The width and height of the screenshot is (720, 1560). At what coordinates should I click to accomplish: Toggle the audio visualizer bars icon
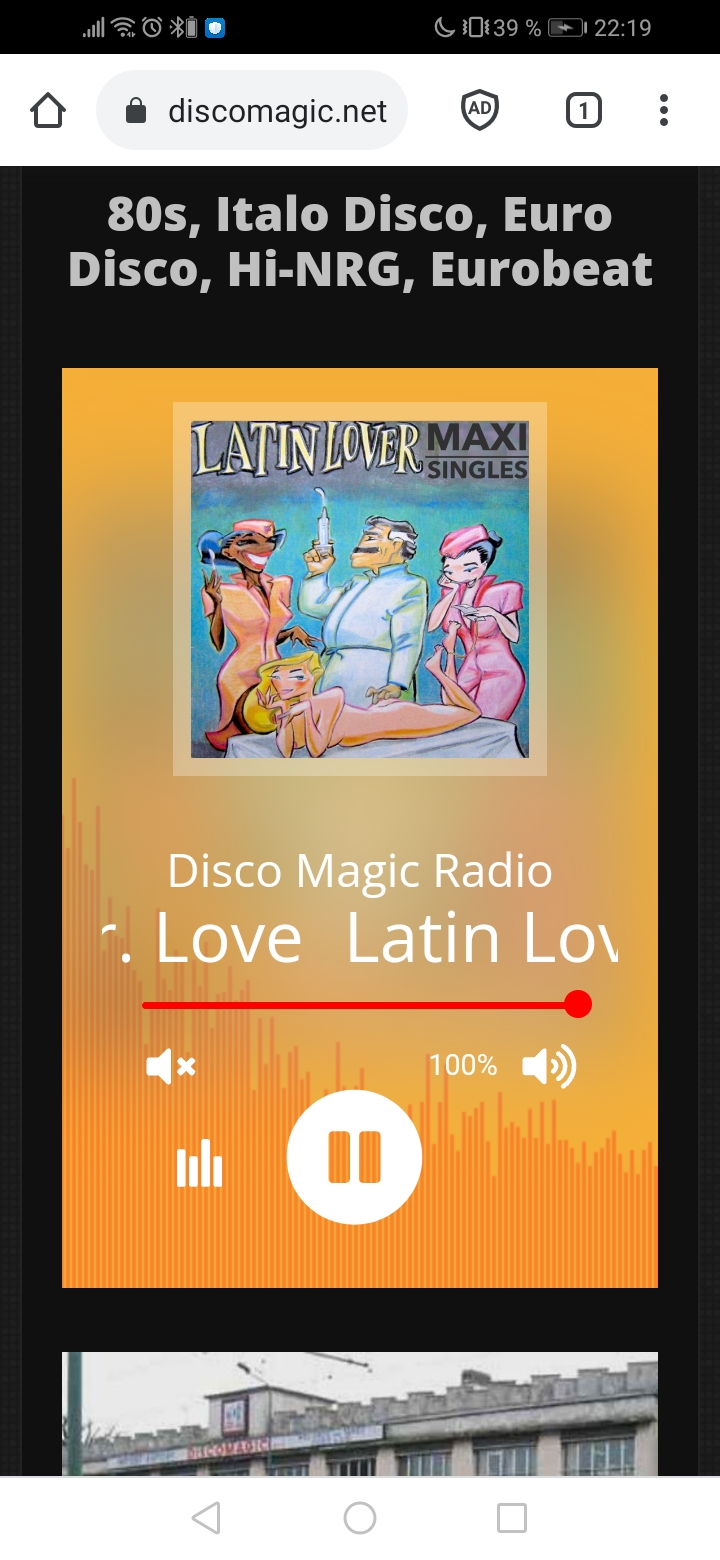click(199, 1163)
